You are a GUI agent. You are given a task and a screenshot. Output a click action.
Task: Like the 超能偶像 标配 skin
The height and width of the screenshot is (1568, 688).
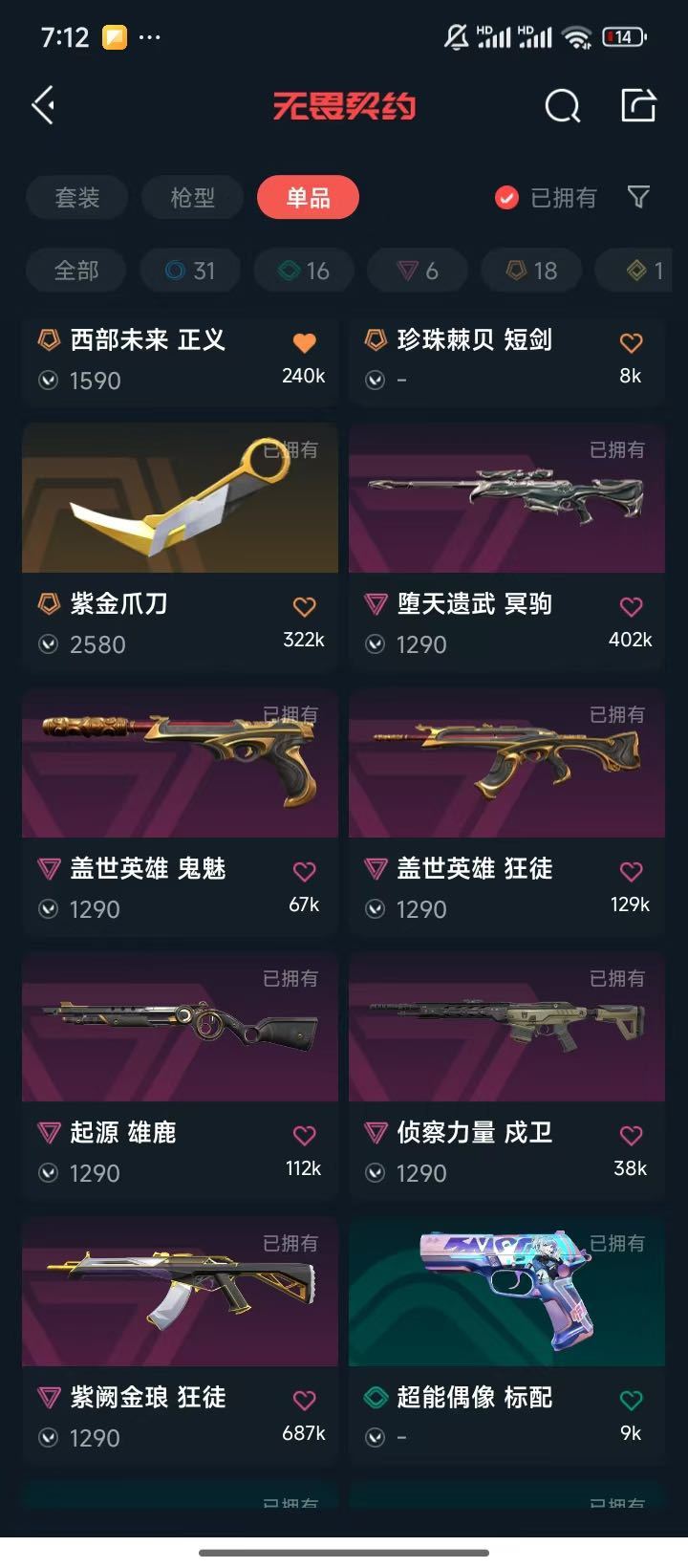coord(631,1400)
